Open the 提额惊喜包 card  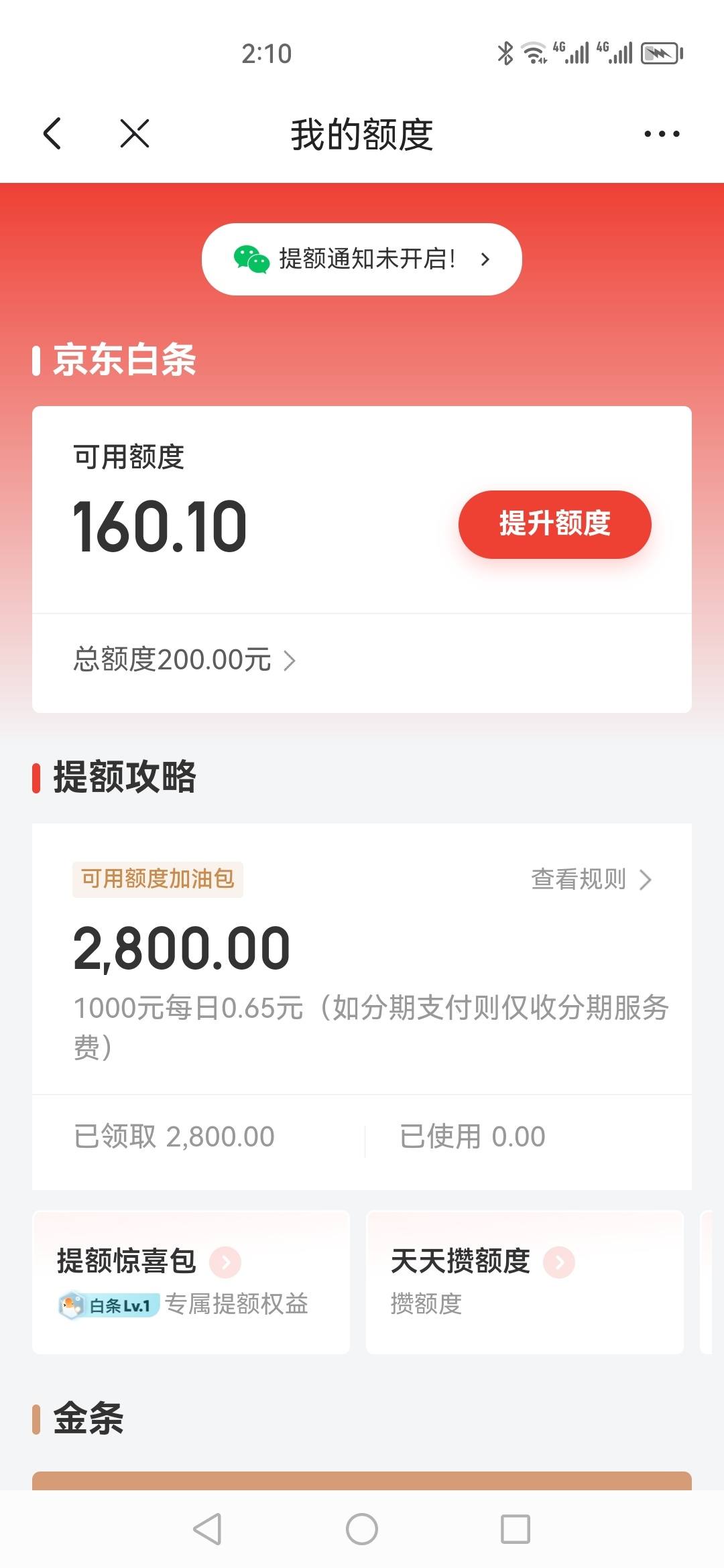(191, 1282)
